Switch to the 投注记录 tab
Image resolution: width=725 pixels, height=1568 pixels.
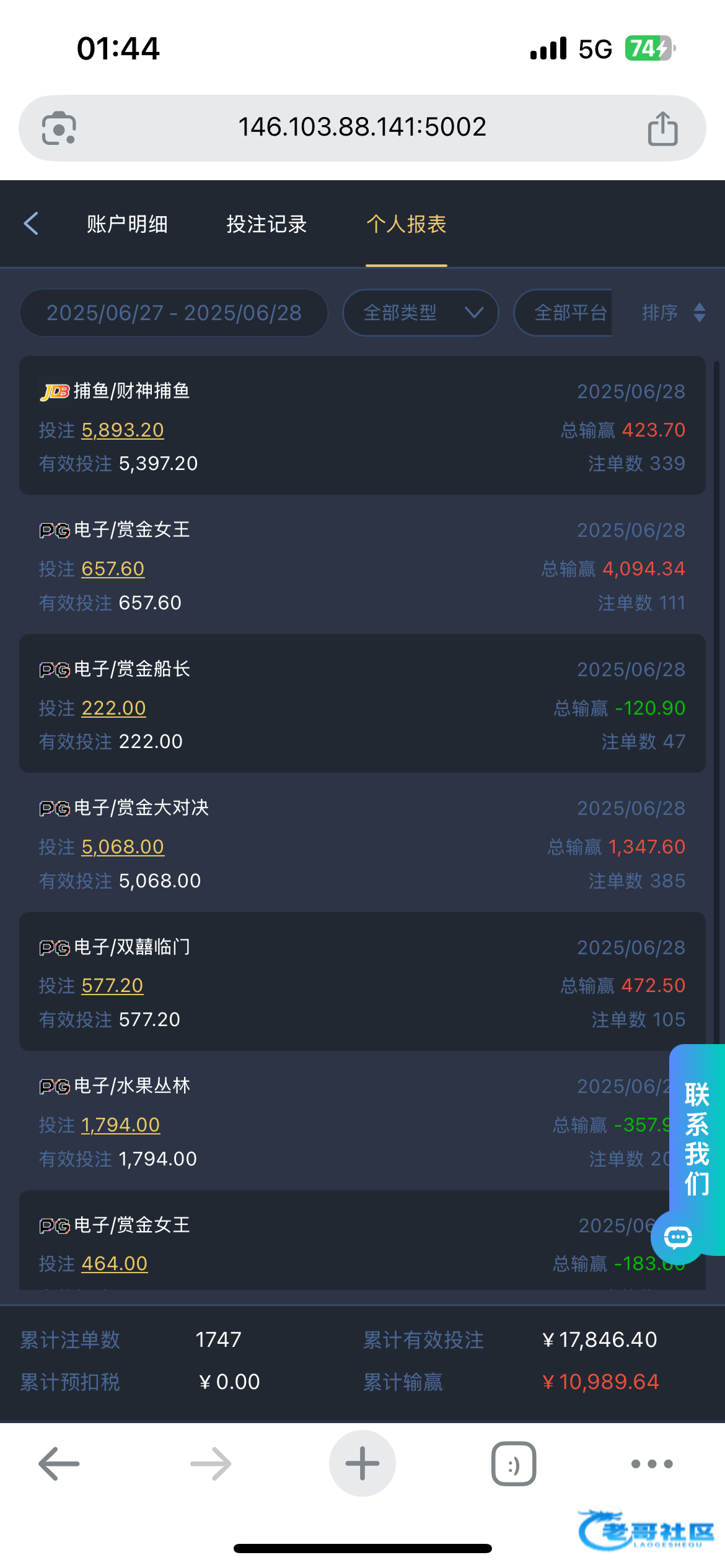(266, 224)
